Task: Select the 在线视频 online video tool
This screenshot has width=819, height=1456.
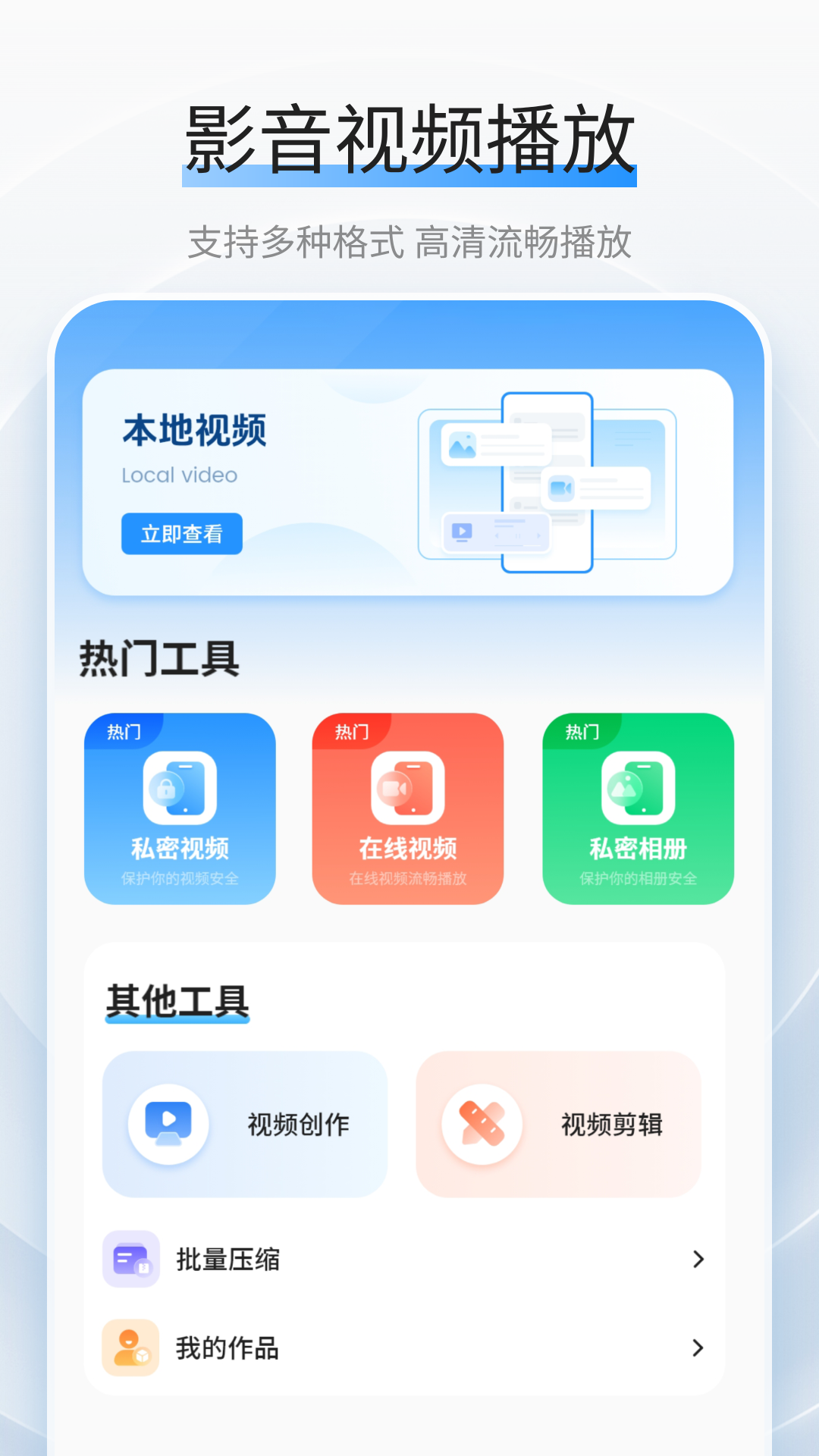Action: pyautogui.click(x=409, y=809)
